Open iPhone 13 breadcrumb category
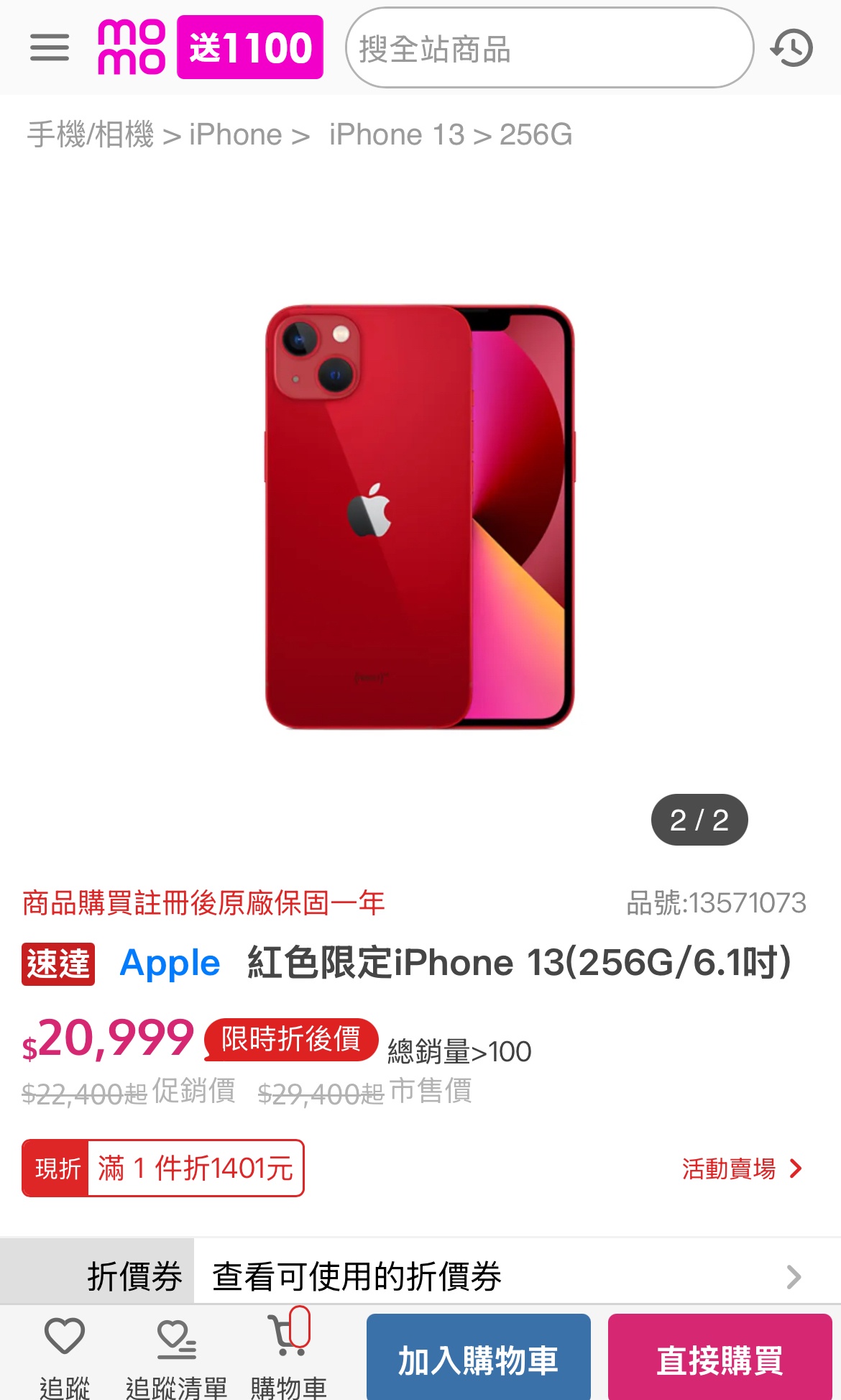 (396, 134)
